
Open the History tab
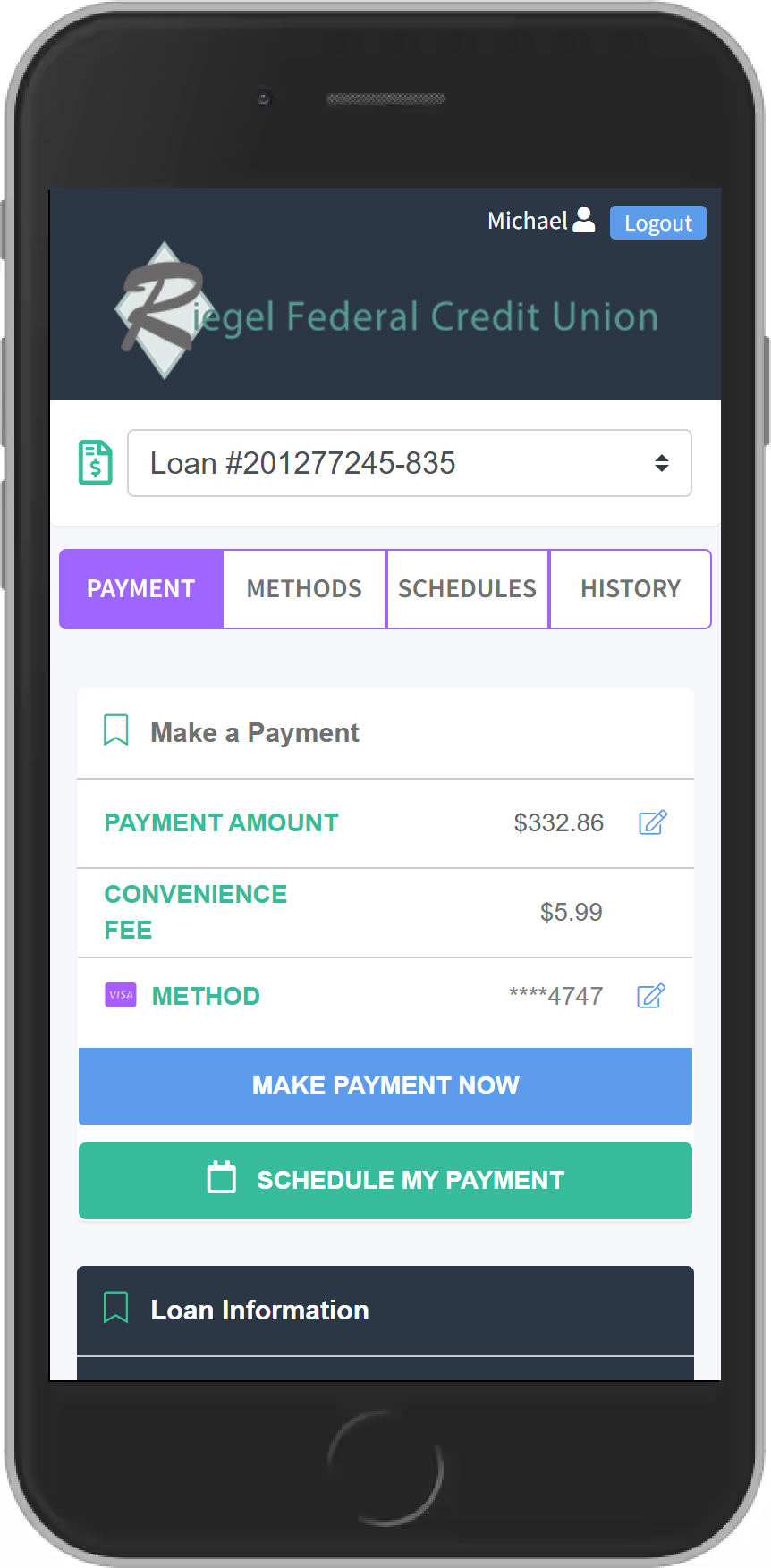pyautogui.click(x=630, y=589)
